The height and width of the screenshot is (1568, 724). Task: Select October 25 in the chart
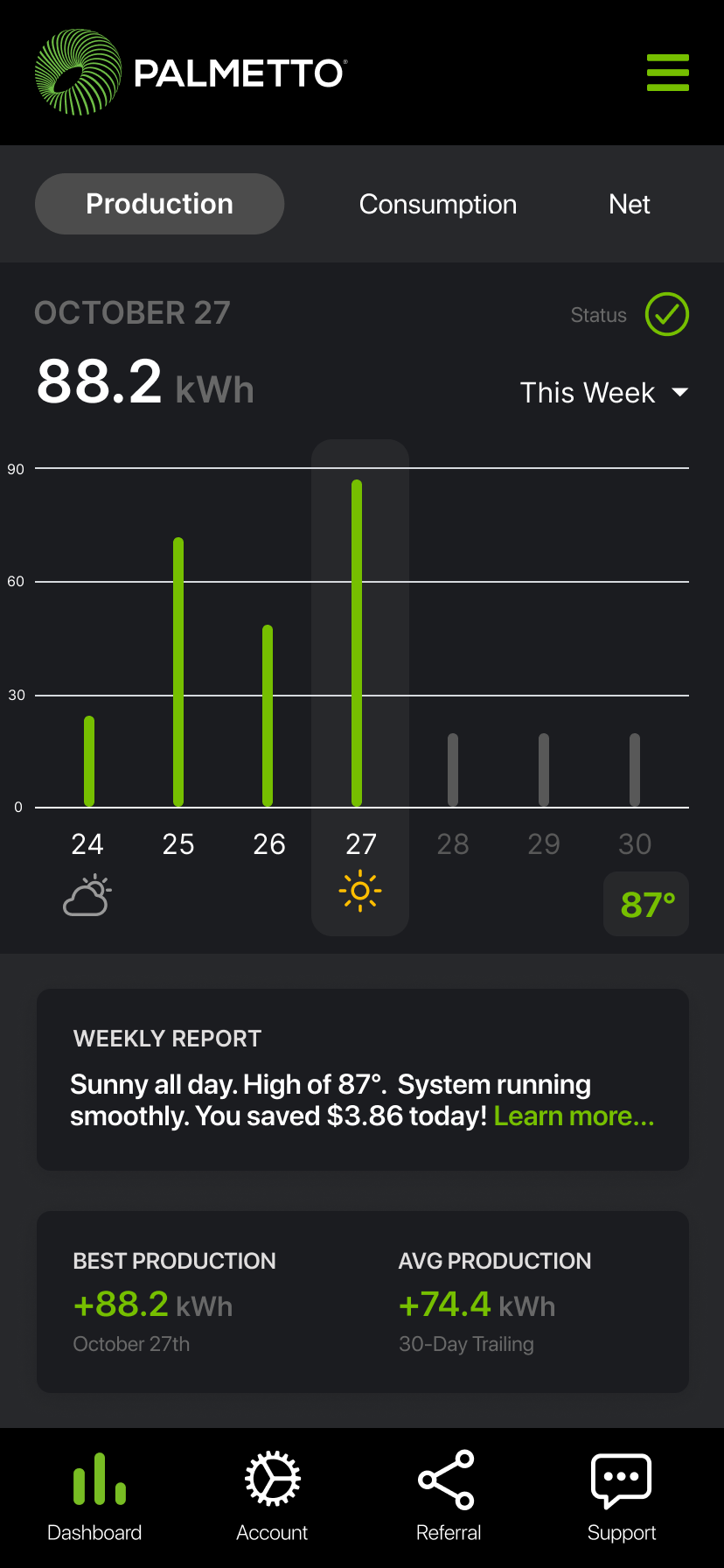click(178, 672)
